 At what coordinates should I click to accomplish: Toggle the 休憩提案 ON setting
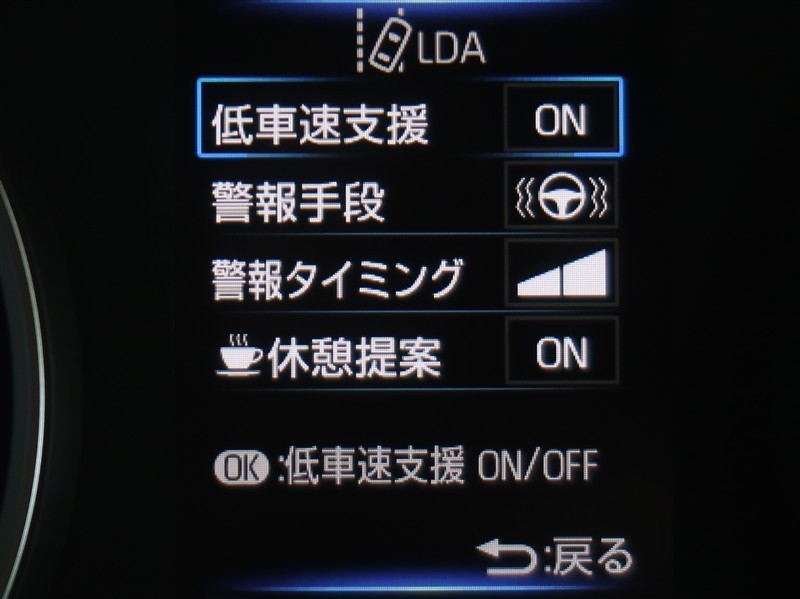click(x=560, y=353)
